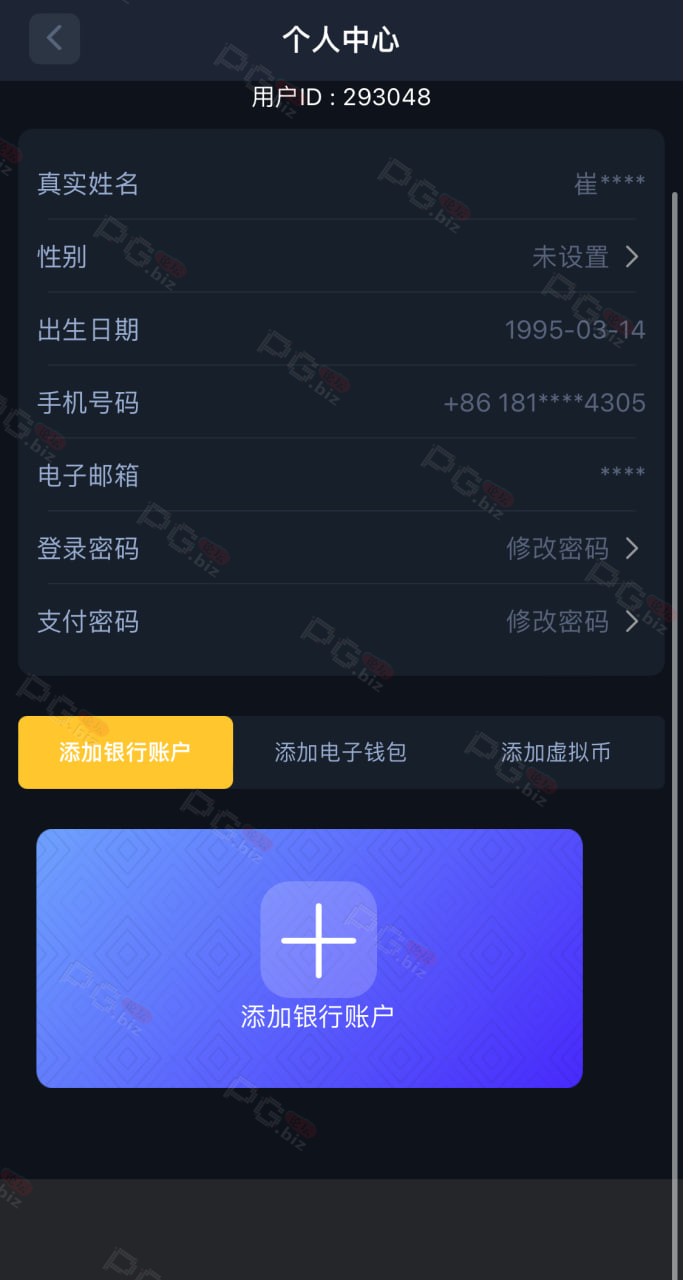Switch to 添加电子钱包 tab

point(340,752)
